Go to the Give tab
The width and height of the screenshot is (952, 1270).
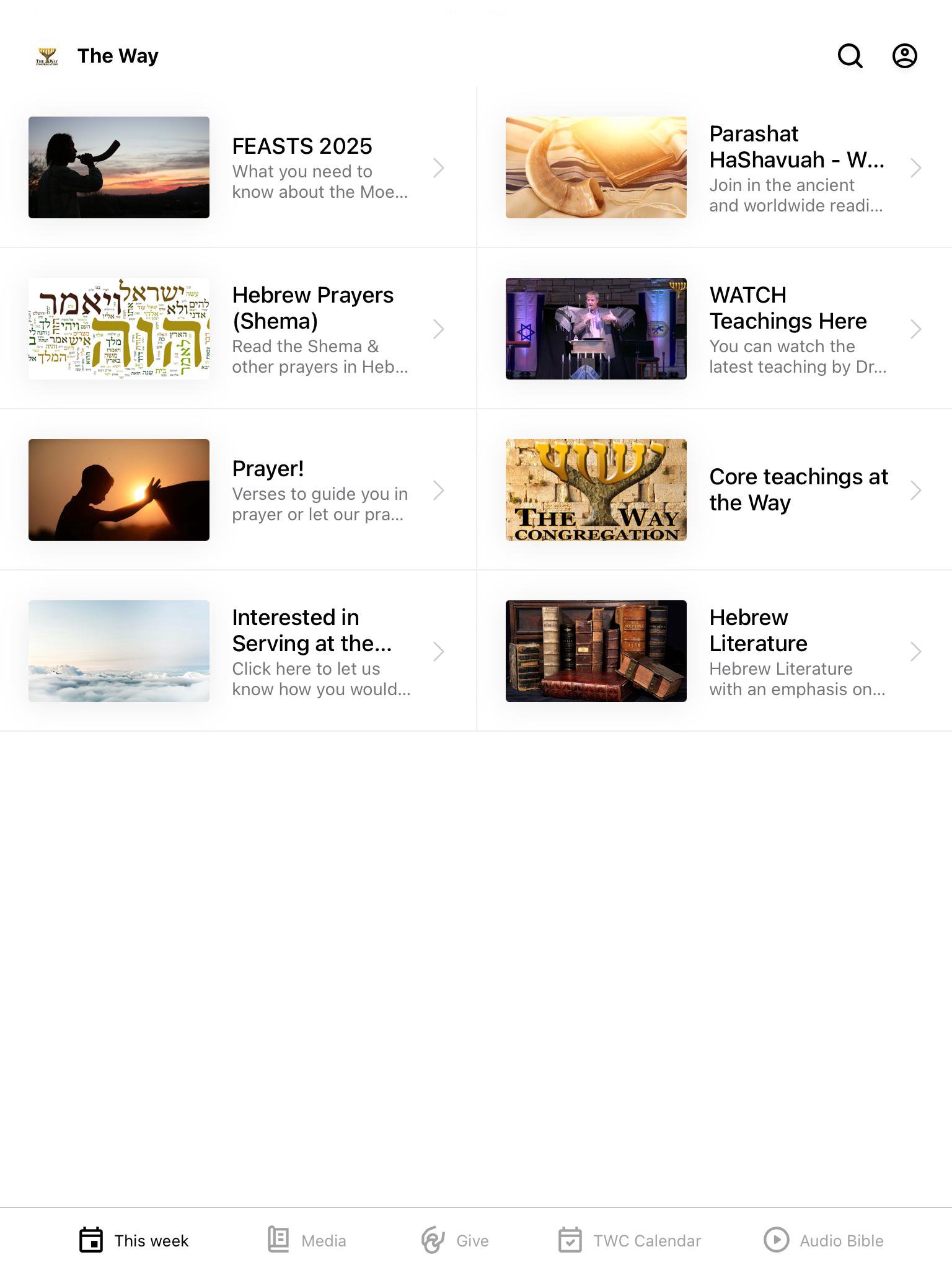pyautogui.click(x=456, y=1240)
